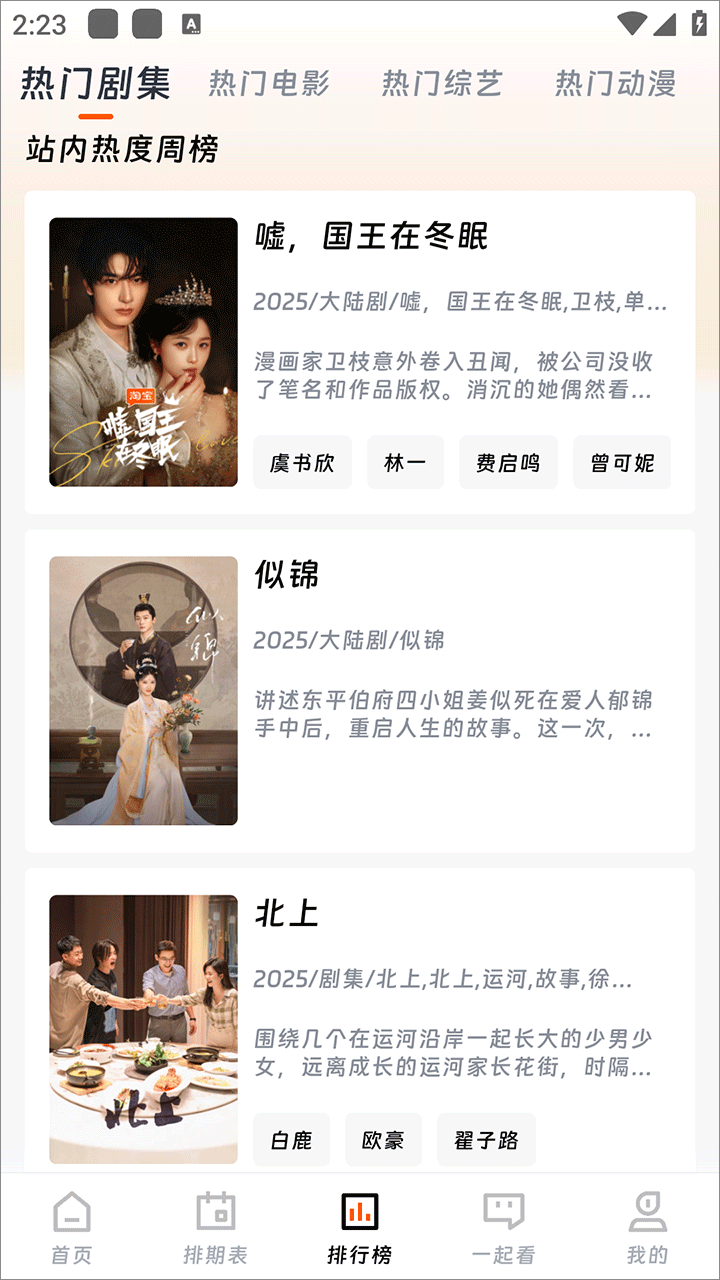Go to the 我的 profile tab
The height and width of the screenshot is (1280, 720).
click(x=647, y=1227)
